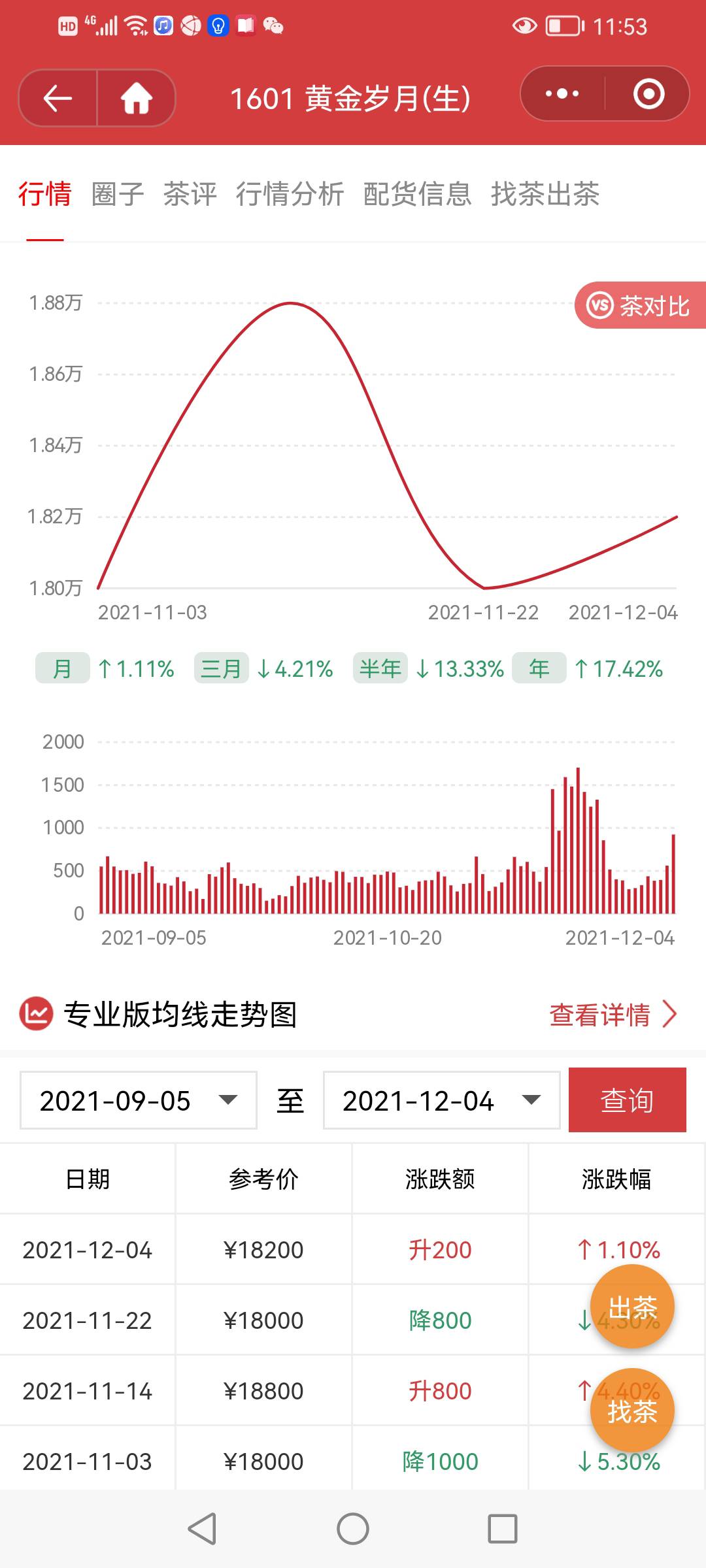Open the start date dropdown 2021-09-05

(x=139, y=1100)
